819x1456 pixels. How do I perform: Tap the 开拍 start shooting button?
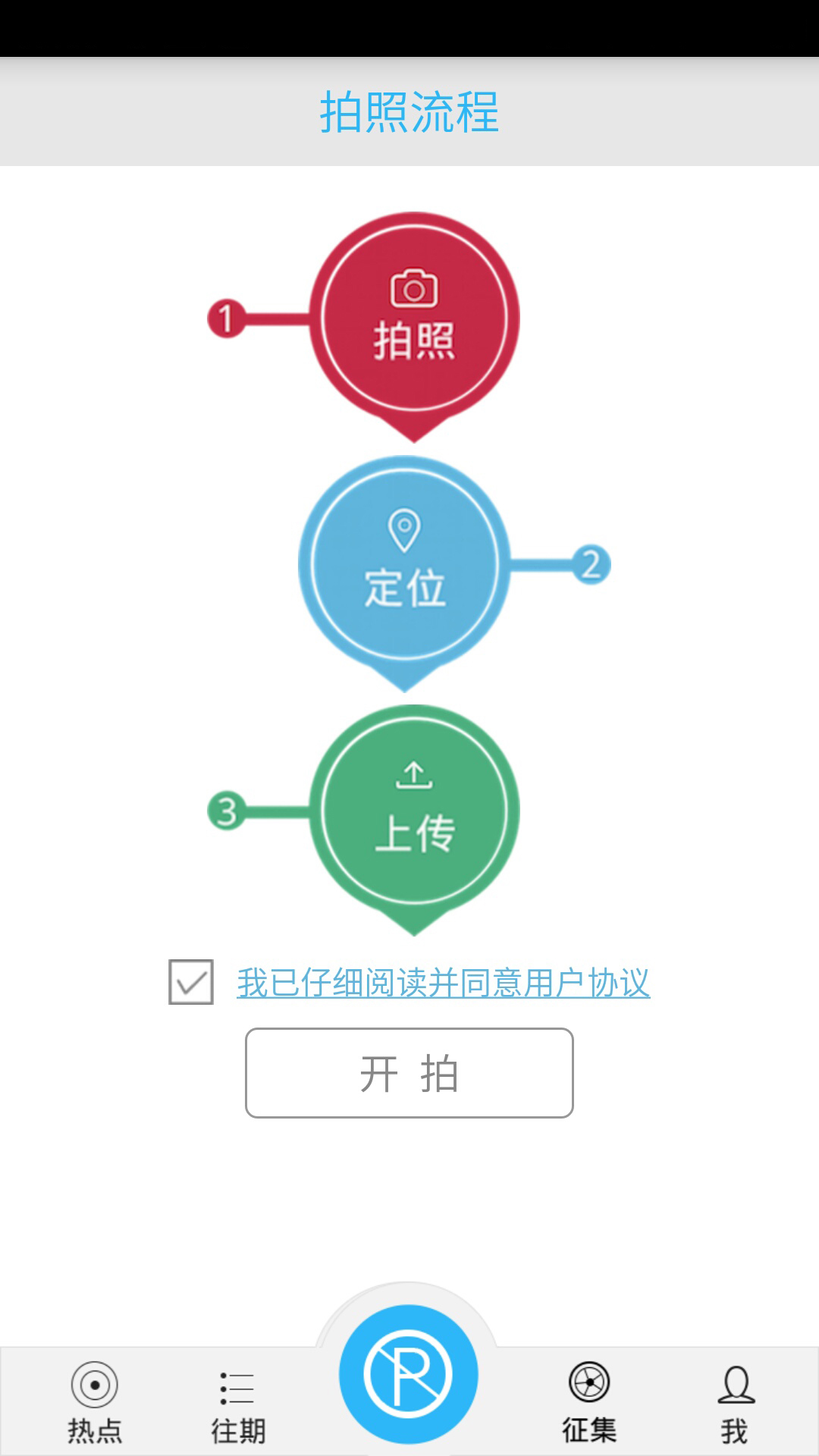[409, 1073]
